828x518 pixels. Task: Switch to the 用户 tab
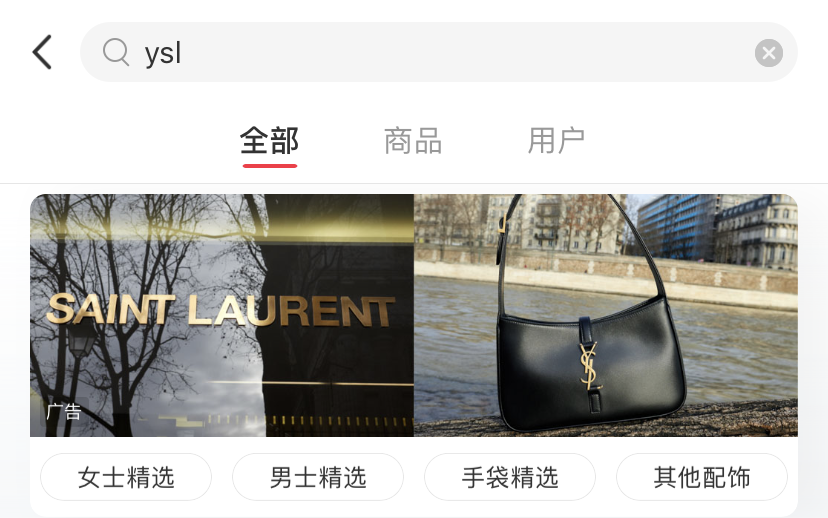(x=556, y=141)
